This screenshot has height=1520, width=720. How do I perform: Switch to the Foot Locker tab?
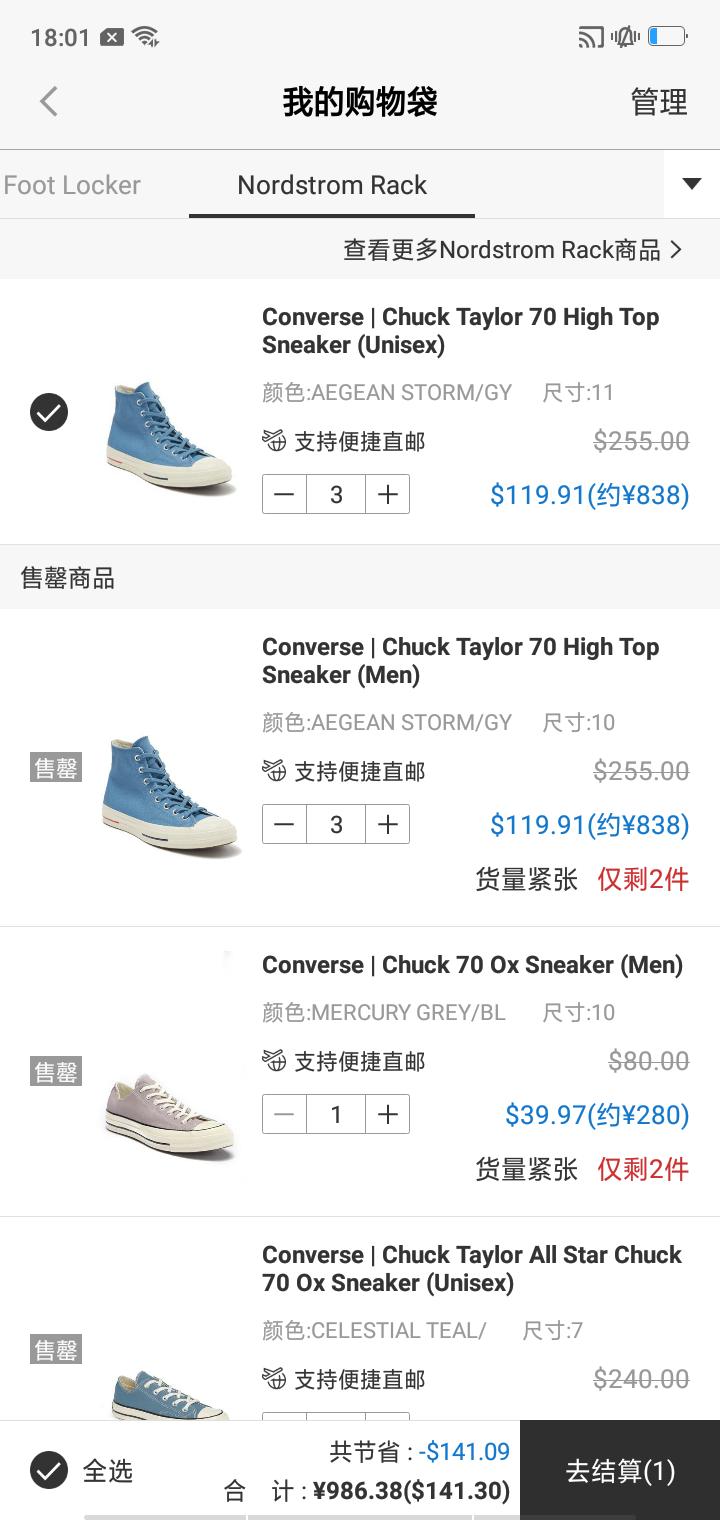pos(71,184)
